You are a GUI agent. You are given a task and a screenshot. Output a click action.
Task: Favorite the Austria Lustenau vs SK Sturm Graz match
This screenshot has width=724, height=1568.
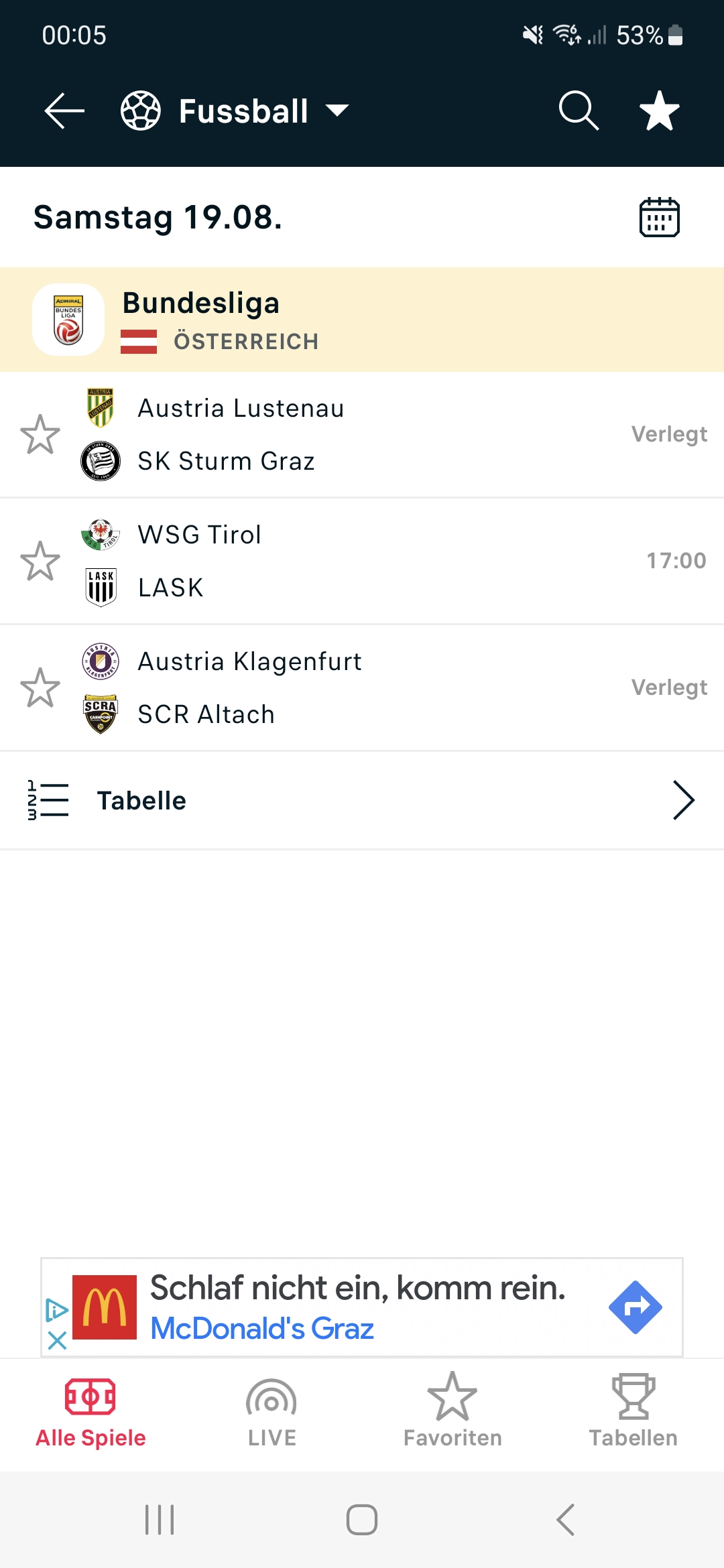40,434
